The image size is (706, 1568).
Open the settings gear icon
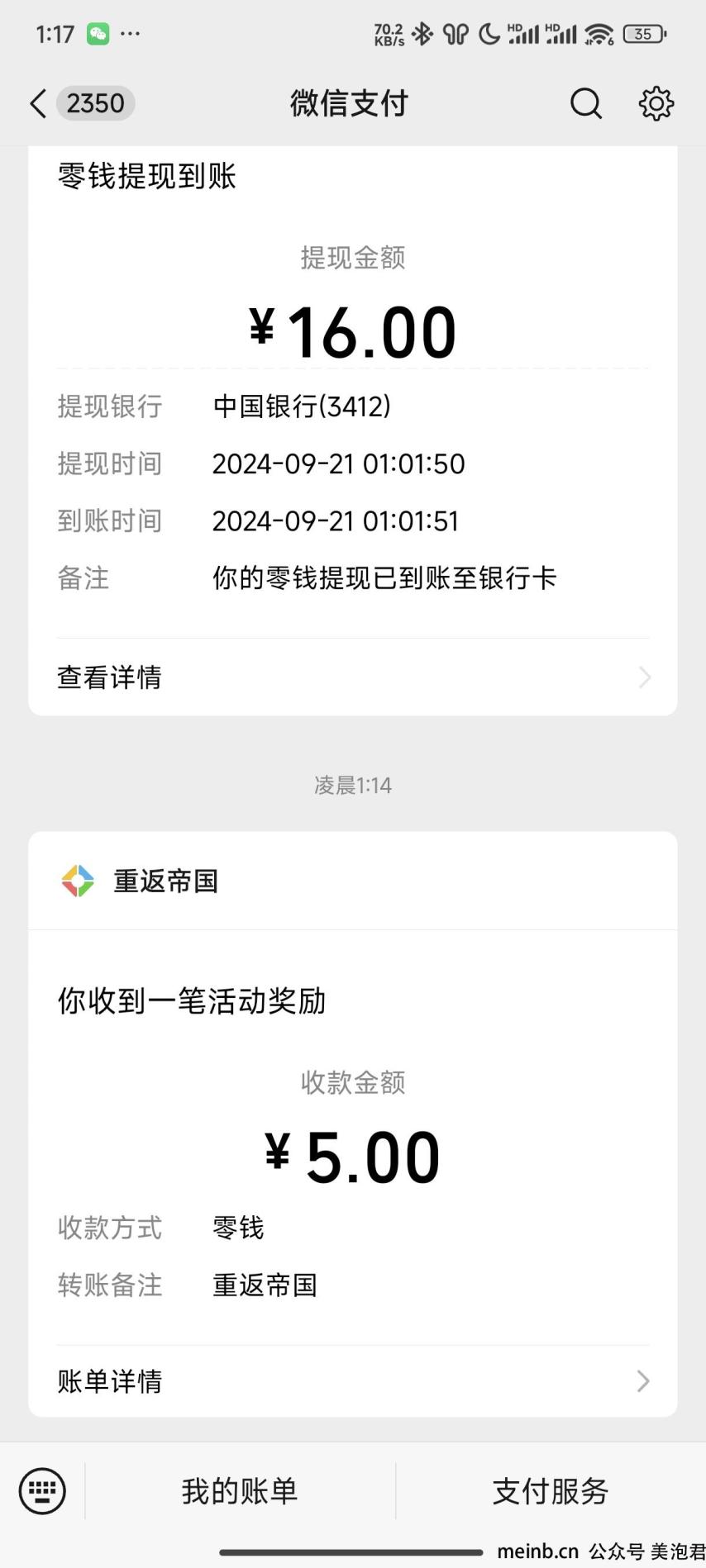[x=656, y=104]
